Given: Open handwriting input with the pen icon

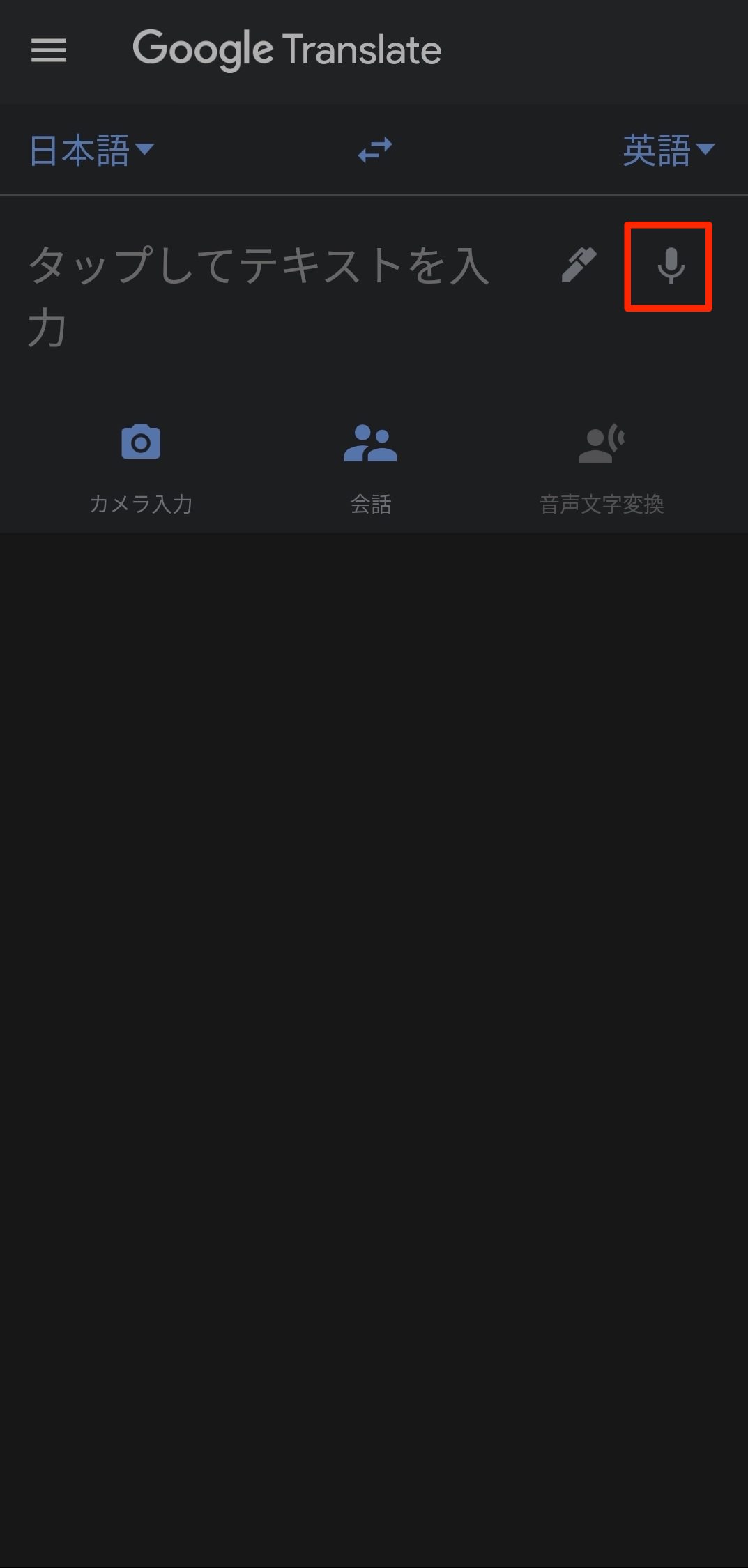Looking at the screenshot, I should point(579,266).
